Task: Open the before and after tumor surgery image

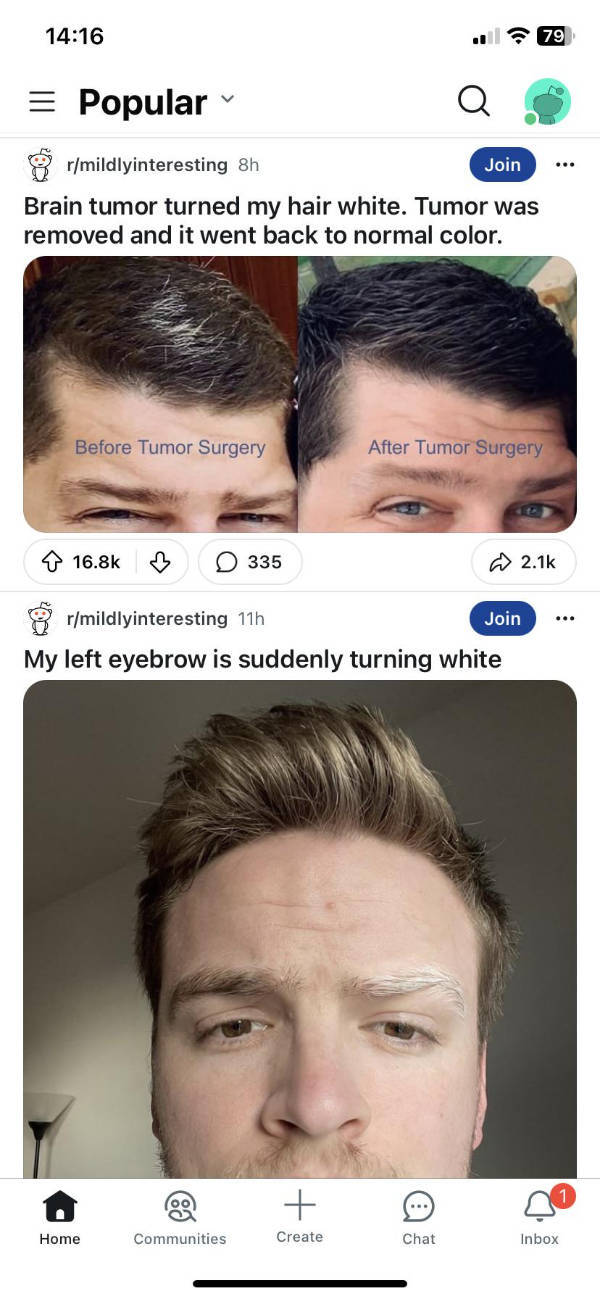Action: [300, 394]
